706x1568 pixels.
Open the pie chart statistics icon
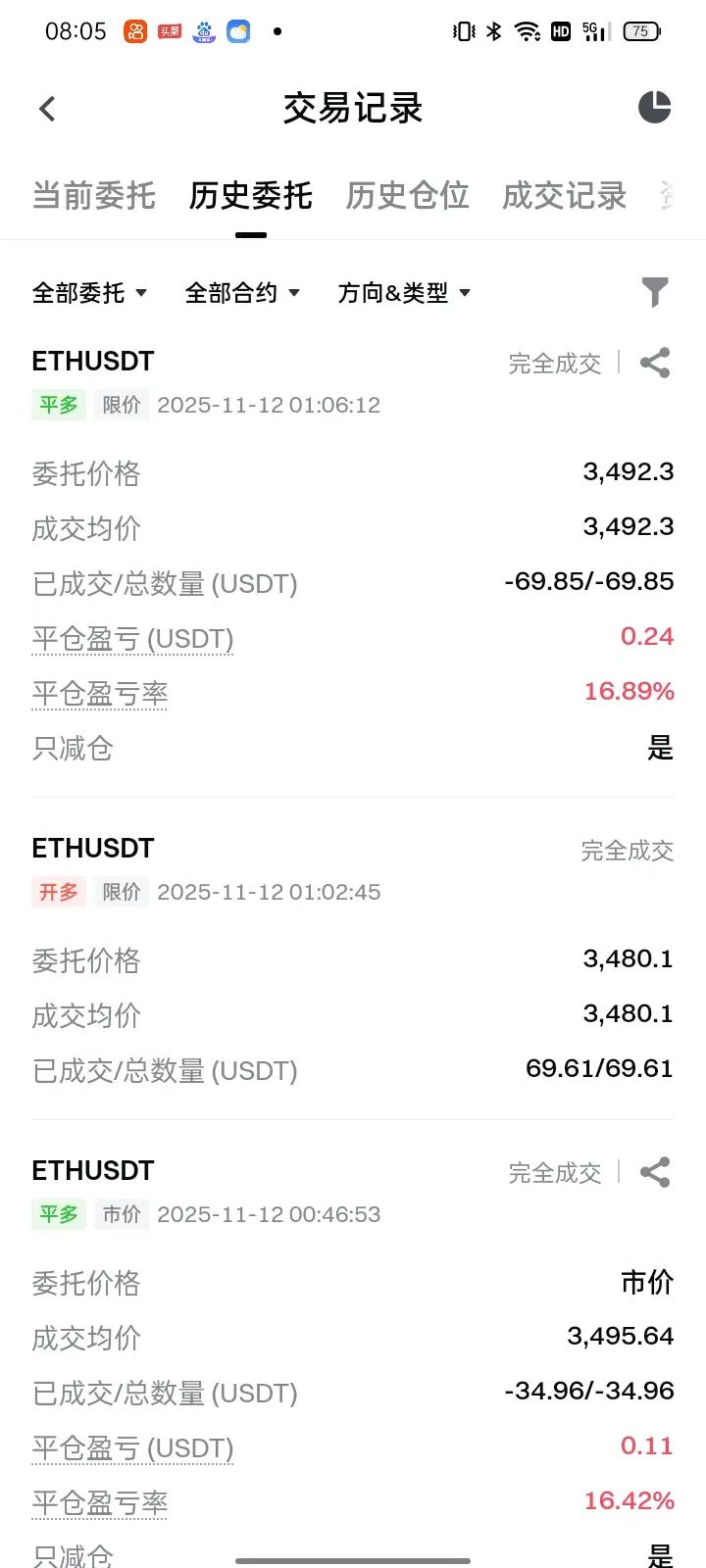coord(655,107)
